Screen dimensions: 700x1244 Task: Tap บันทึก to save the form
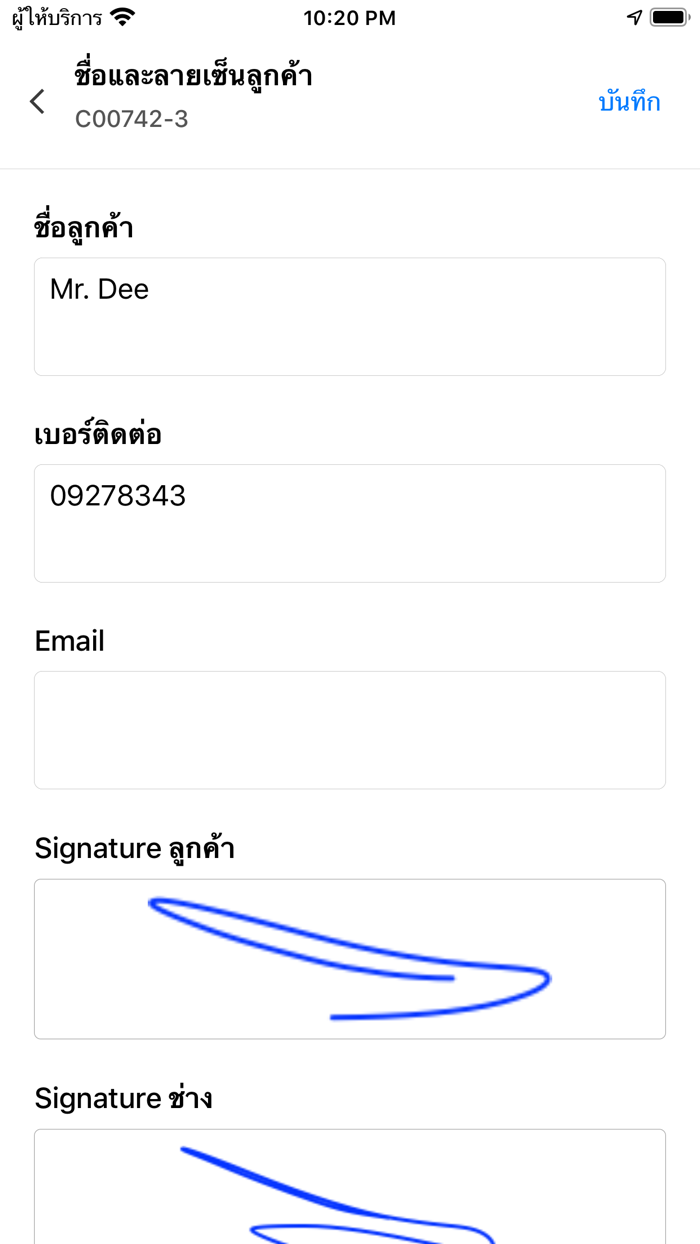click(629, 102)
